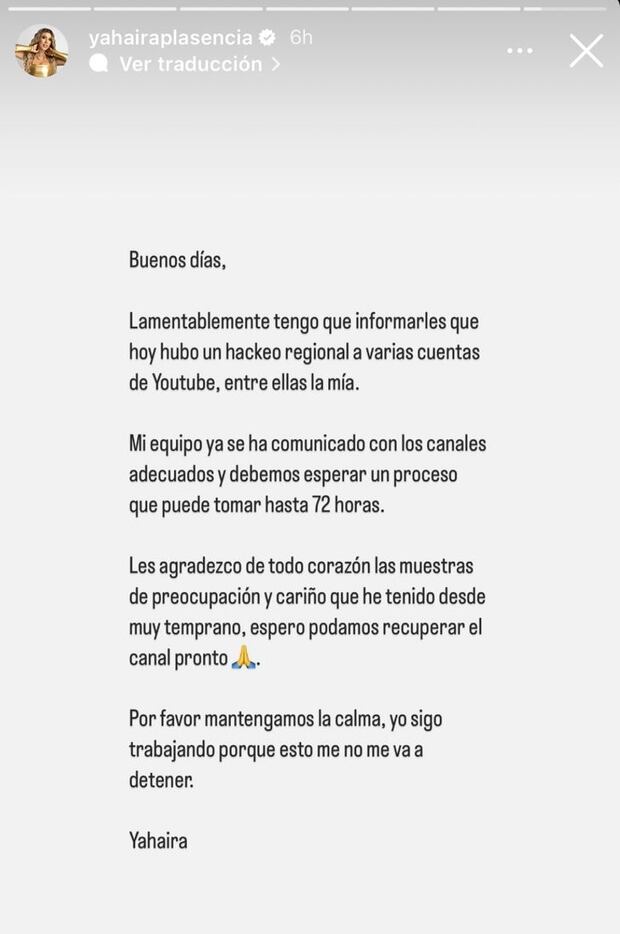Open the three-dot story options menu
This screenshot has height=934, width=620.
point(520,50)
